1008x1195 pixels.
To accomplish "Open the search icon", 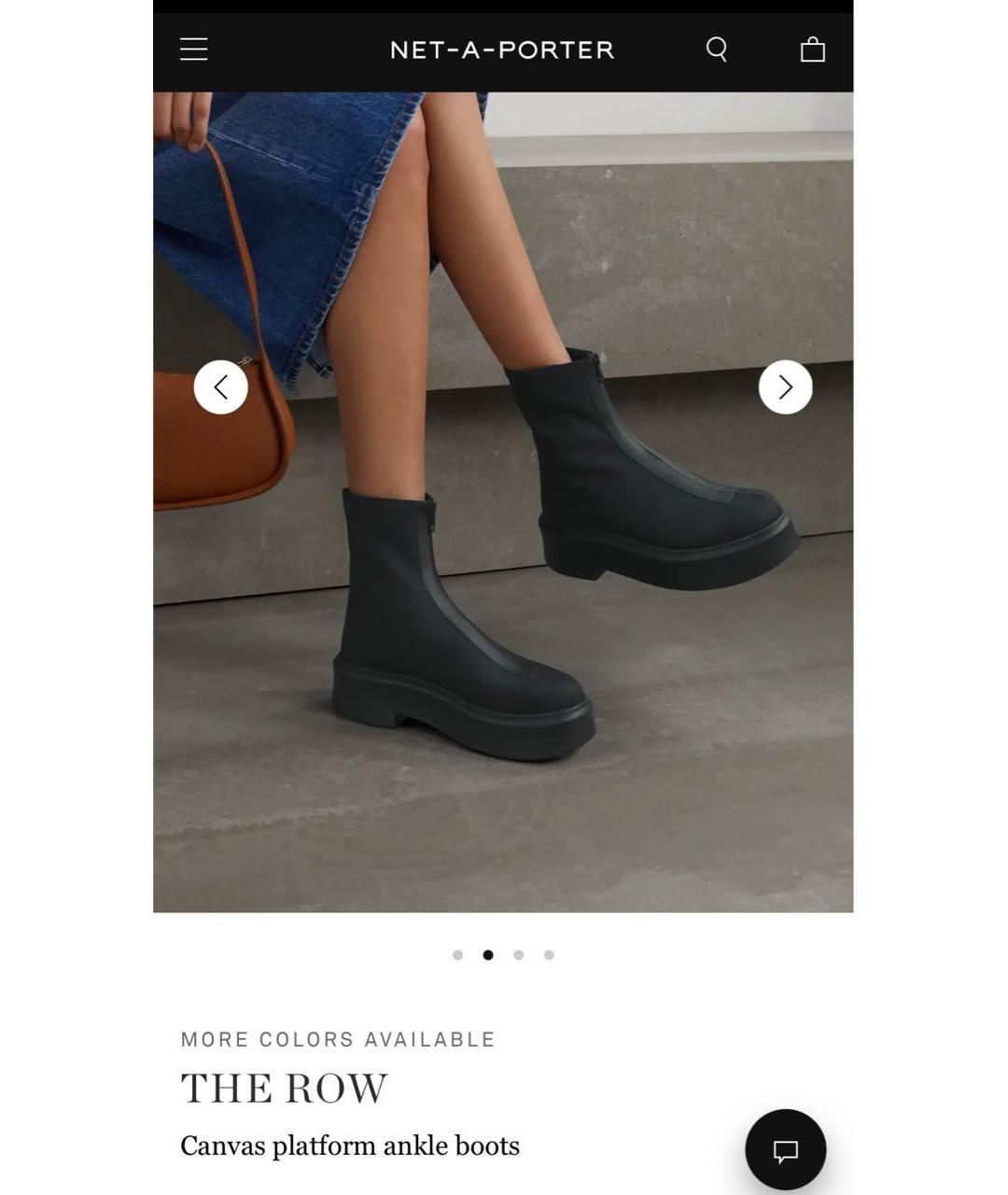I will [x=716, y=49].
